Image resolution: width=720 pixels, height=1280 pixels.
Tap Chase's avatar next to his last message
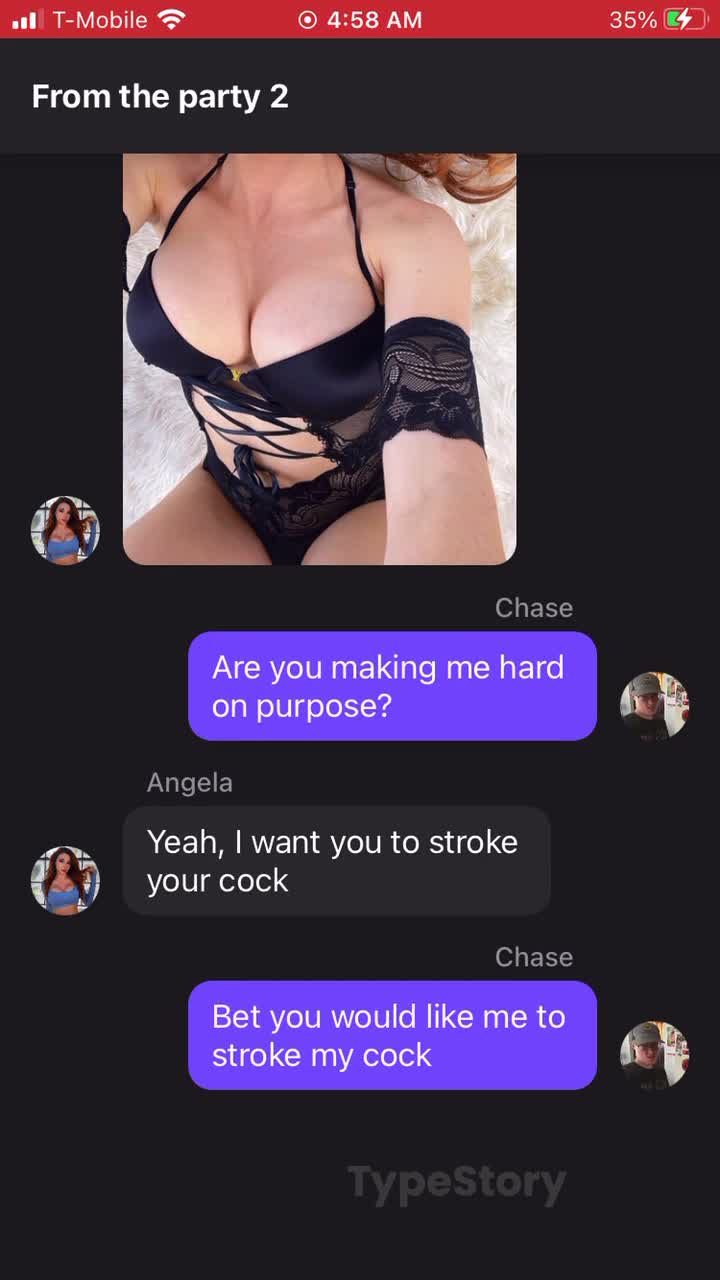coord(654,1054)
